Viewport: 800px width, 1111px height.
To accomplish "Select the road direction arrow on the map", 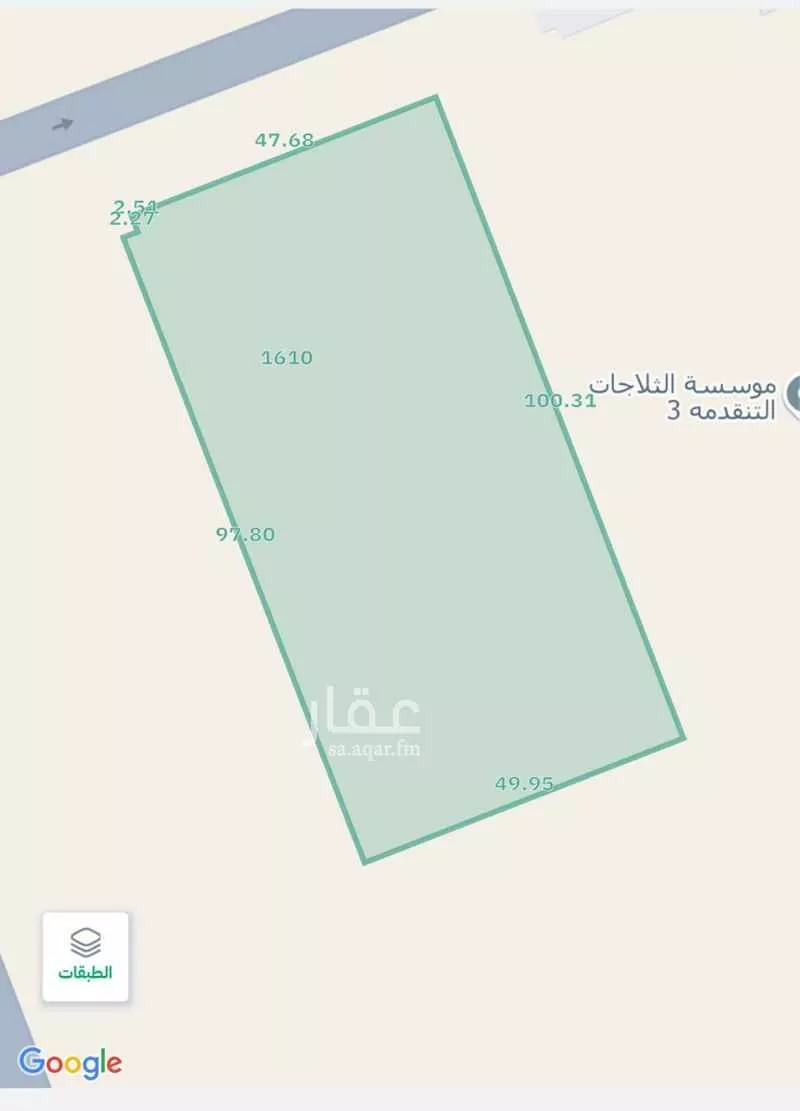I will click(62, 126).
